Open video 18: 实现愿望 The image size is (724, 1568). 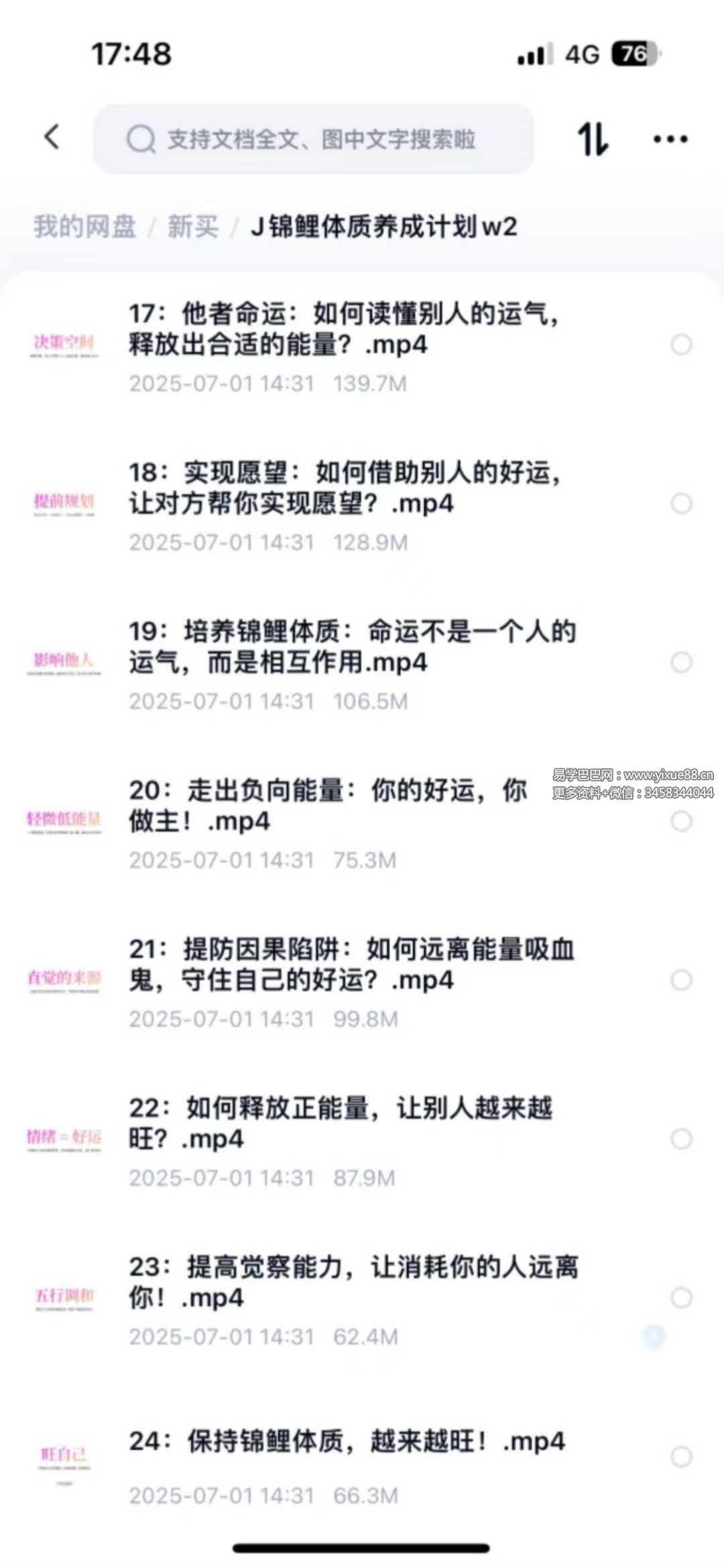pyautogui.click(x=343, y=488)
